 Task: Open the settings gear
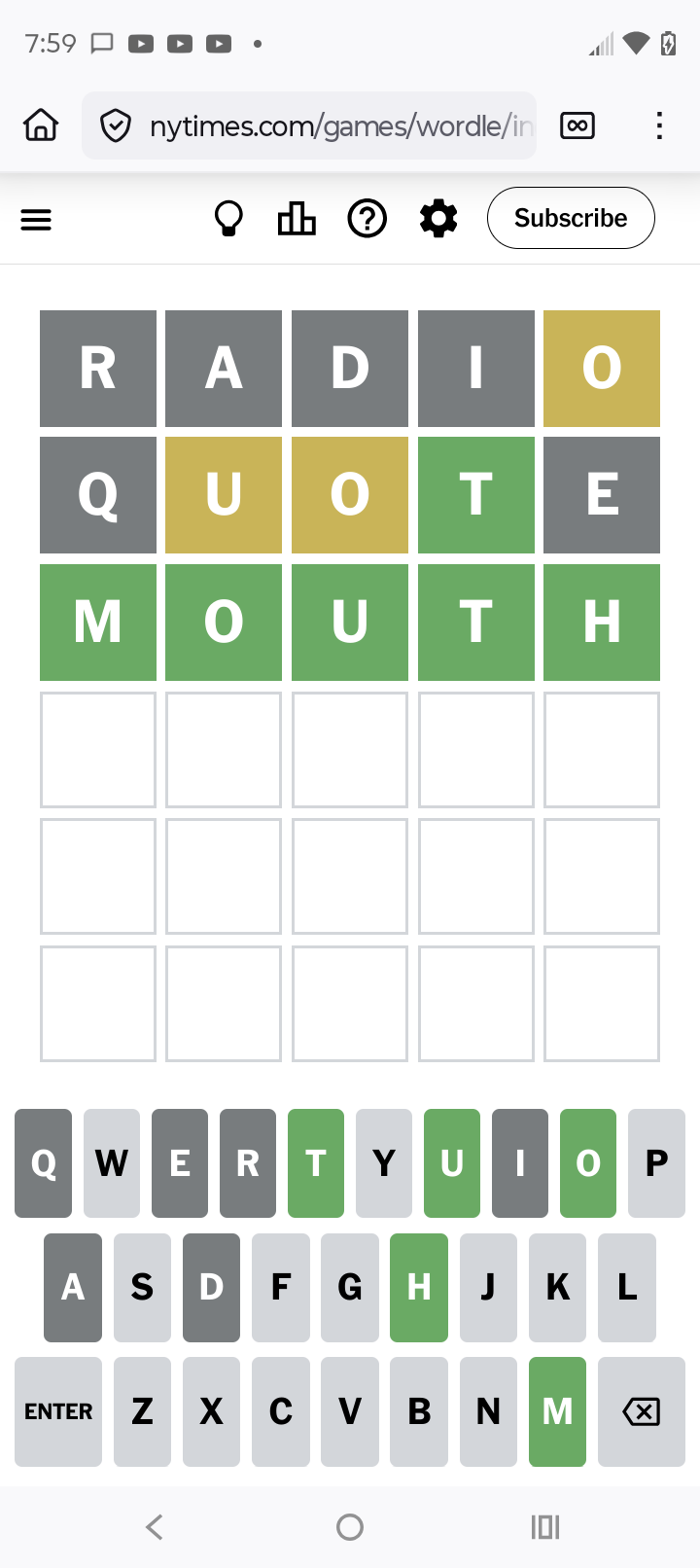[438, 219]
